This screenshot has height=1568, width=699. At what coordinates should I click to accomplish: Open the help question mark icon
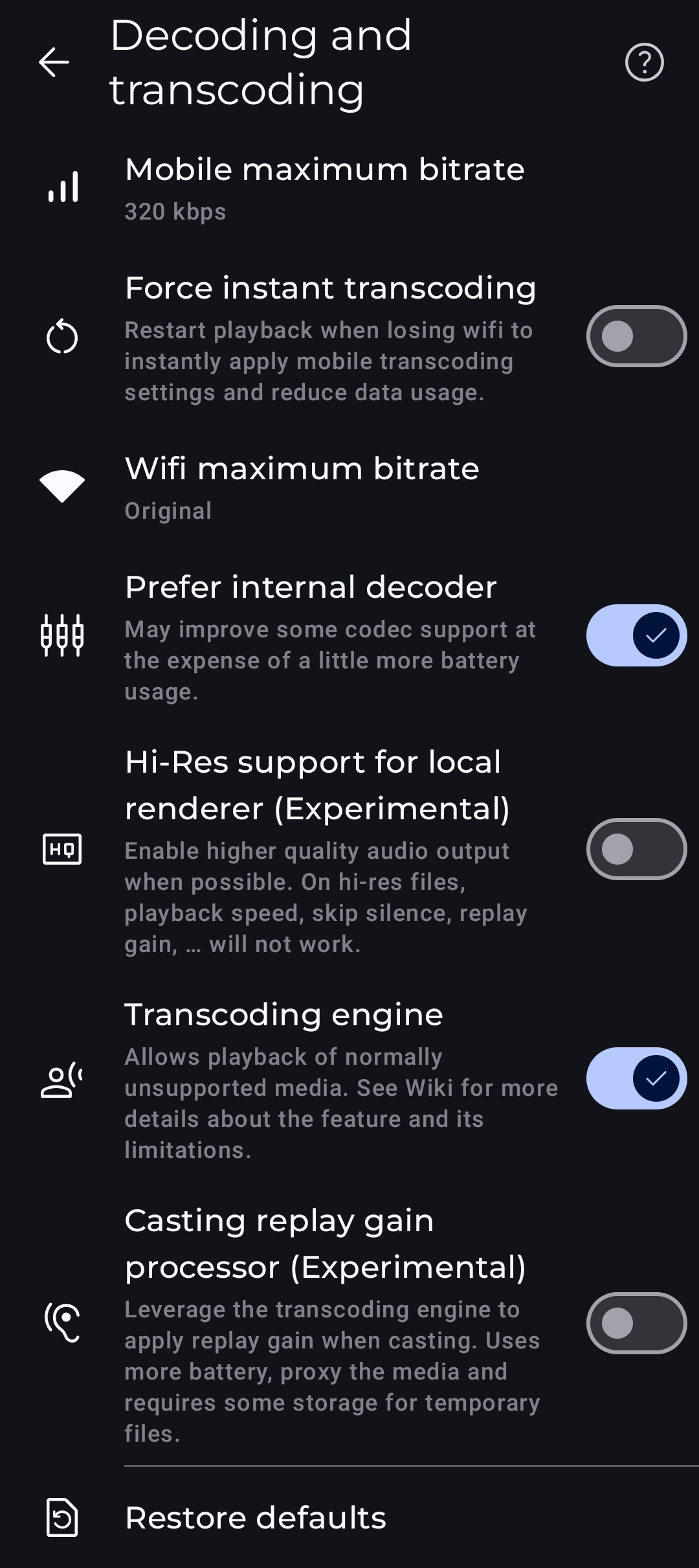tap(644, 62)
